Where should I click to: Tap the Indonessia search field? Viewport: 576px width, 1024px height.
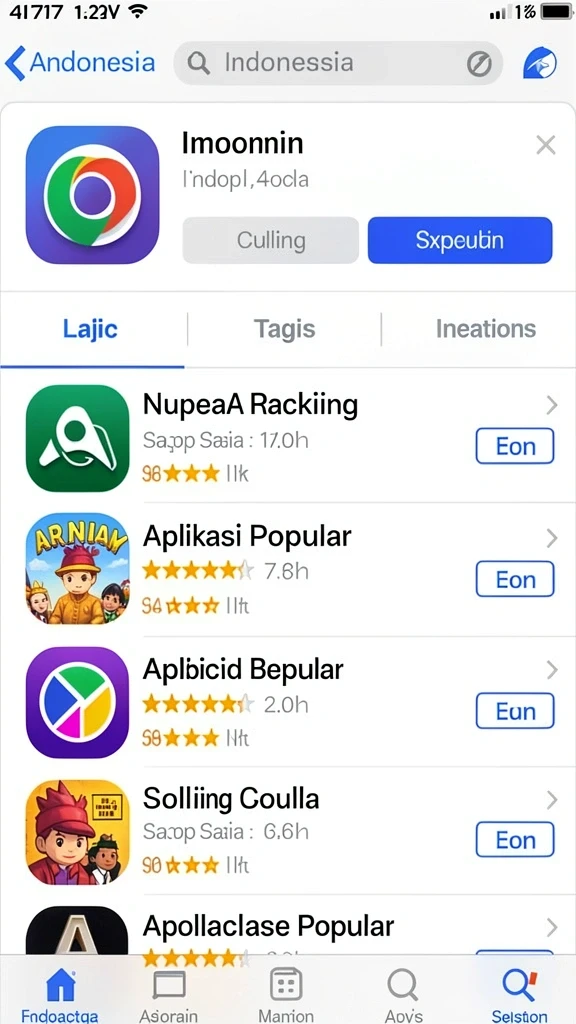click(x=338, y=63)
